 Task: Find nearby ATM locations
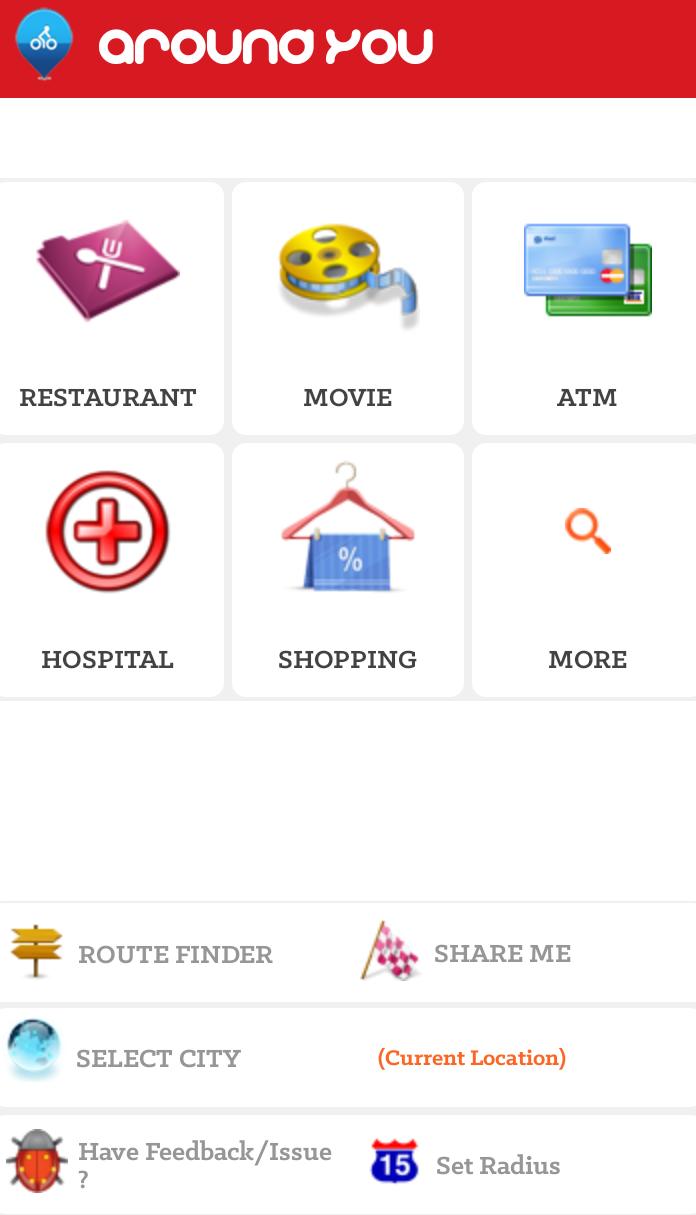coord(586,308)
